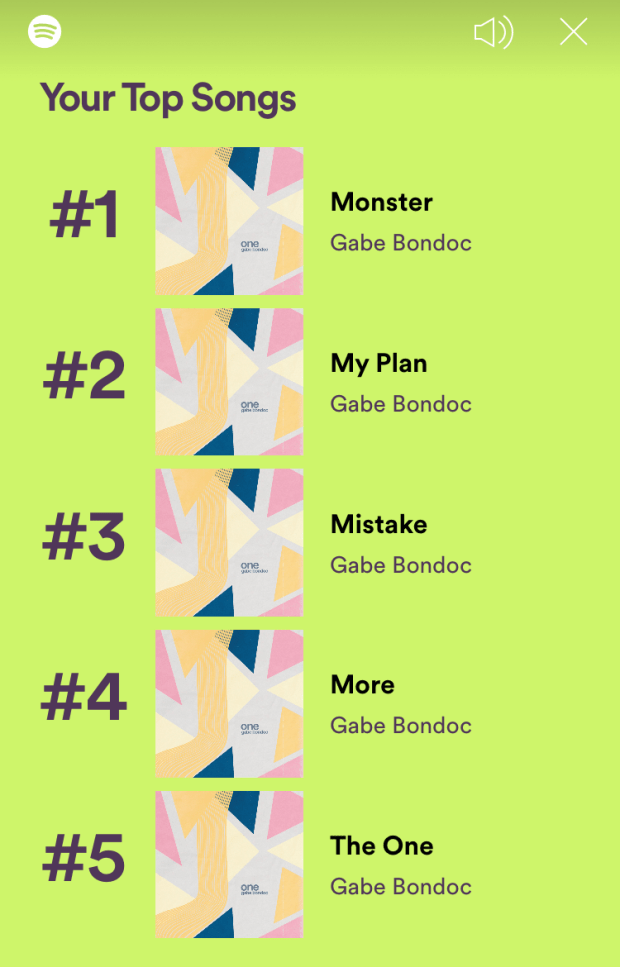Open the song The One
This screenshot has height=967, width=620.
click(x=381, y=846)
